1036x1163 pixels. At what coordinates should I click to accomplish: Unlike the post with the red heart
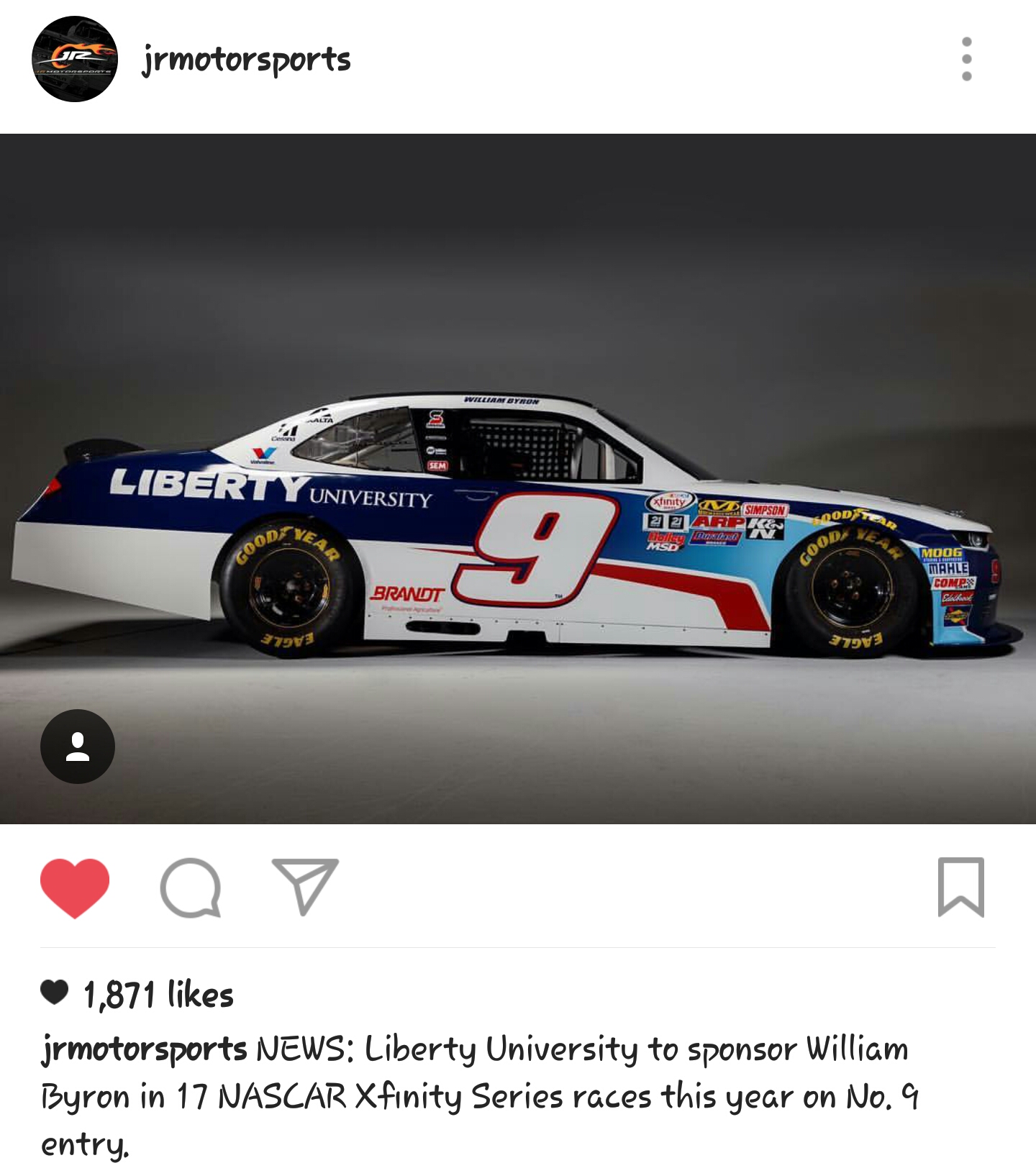75,887
